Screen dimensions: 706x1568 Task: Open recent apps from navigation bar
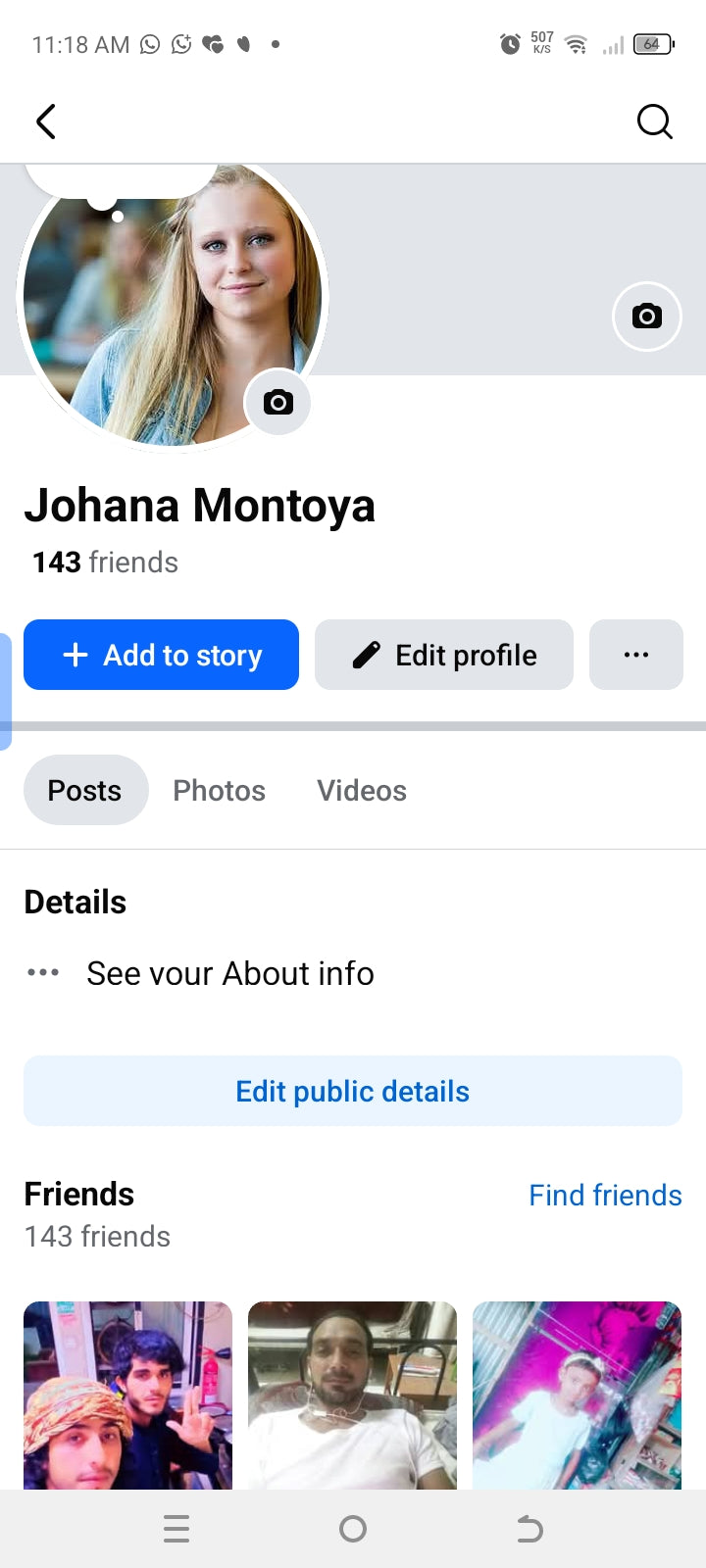point(176,1529)
